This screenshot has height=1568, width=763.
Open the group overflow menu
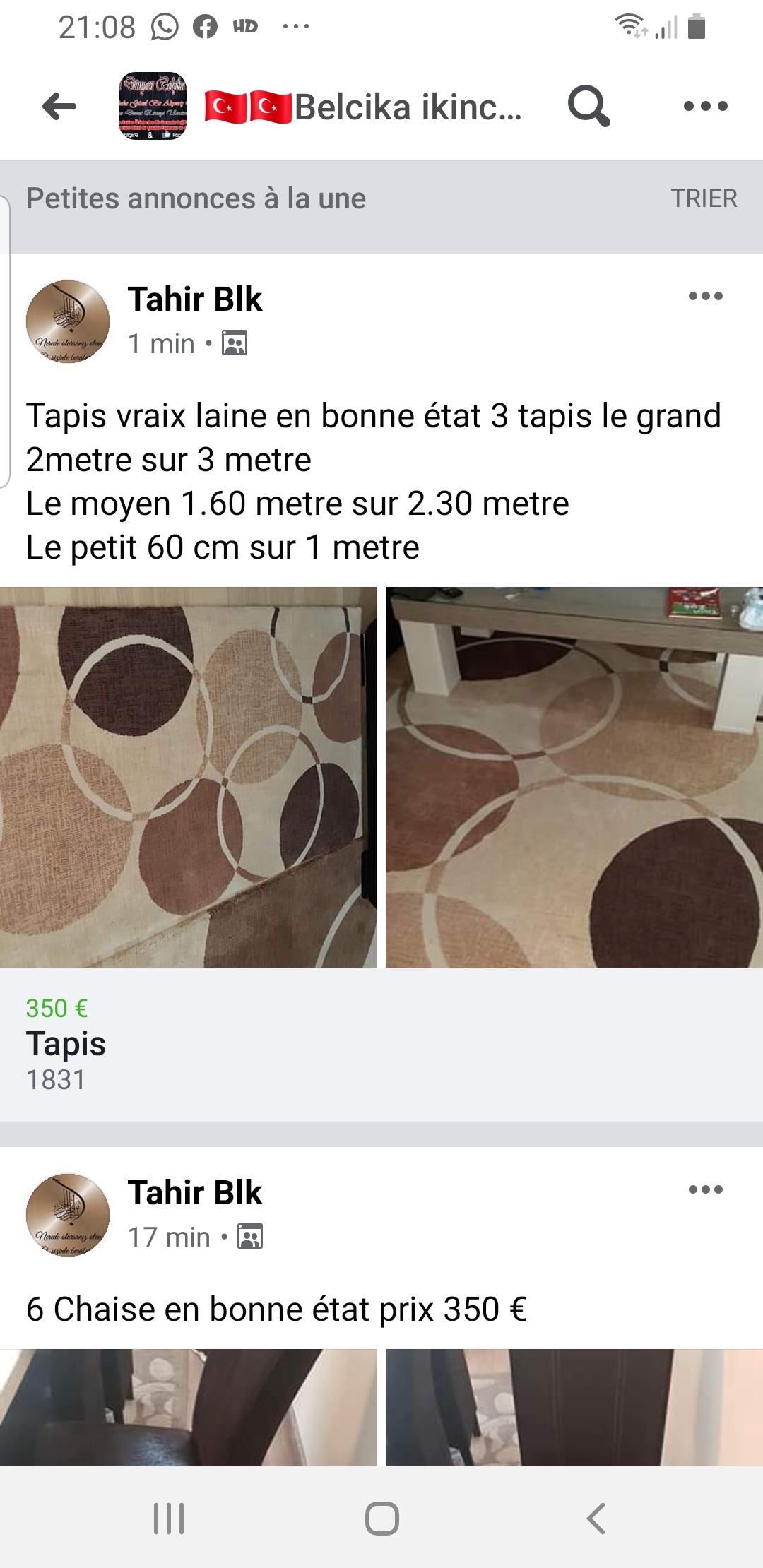[705, 107]
